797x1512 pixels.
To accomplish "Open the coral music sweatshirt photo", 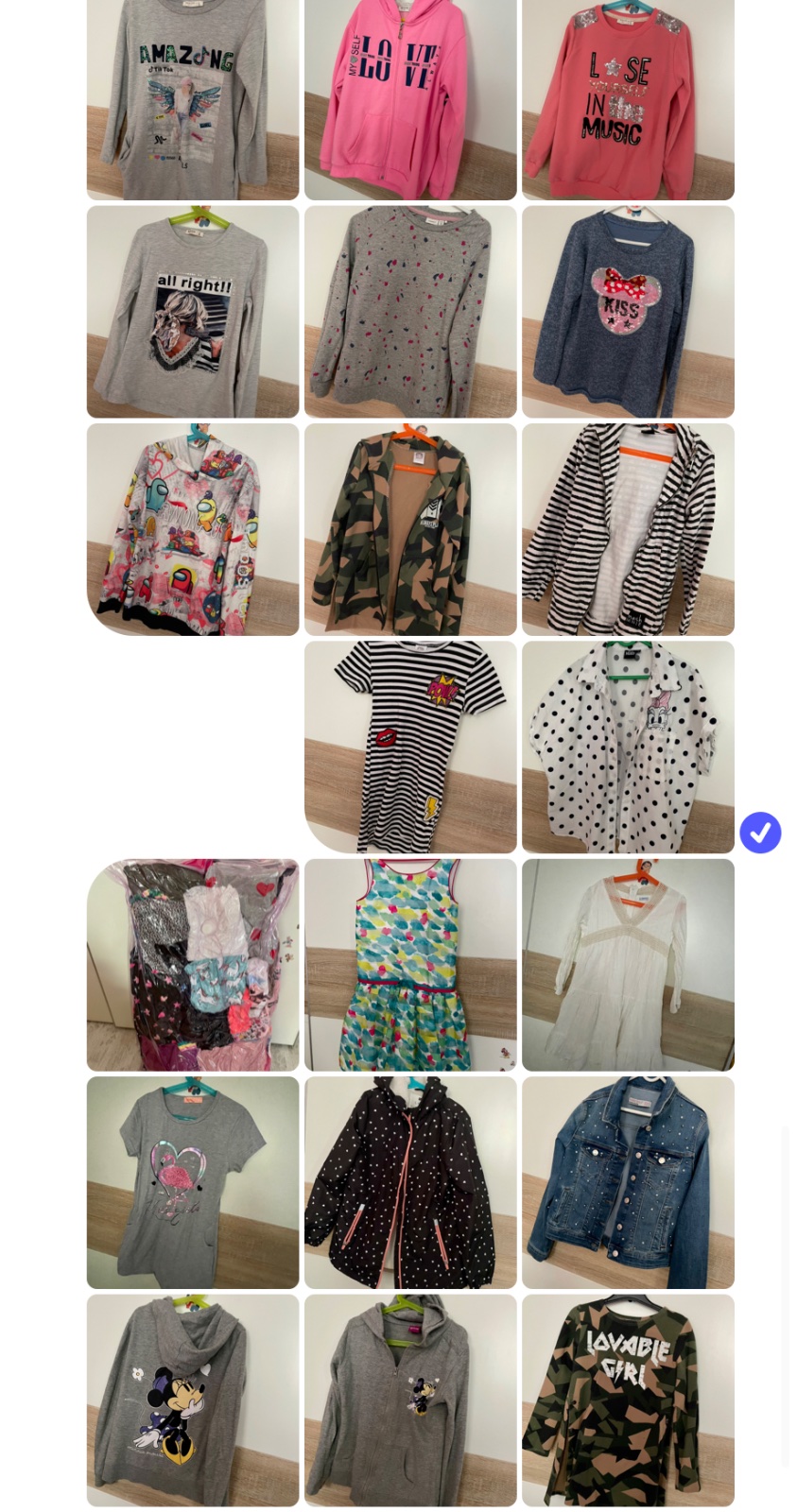I will pos(628,99).
